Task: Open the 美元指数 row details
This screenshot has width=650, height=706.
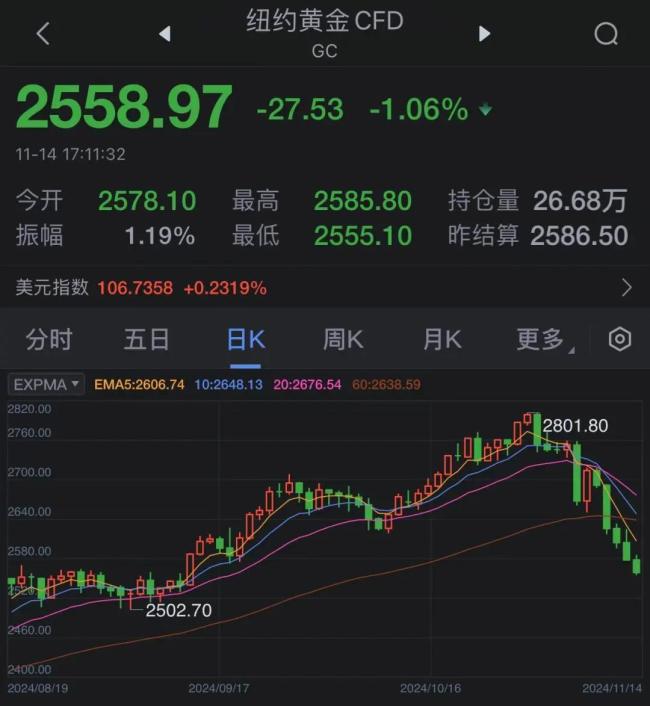Action: point(325,288)
